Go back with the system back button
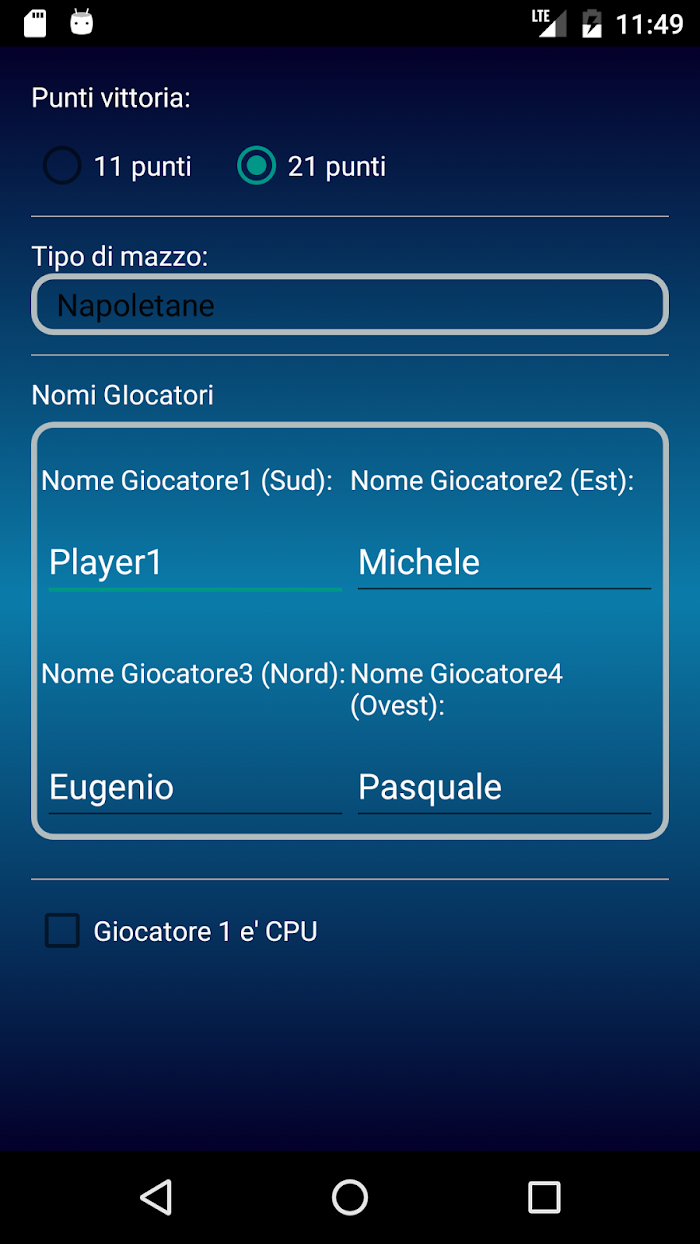This screenshot has width=700, height=1244. point(156,1197)
